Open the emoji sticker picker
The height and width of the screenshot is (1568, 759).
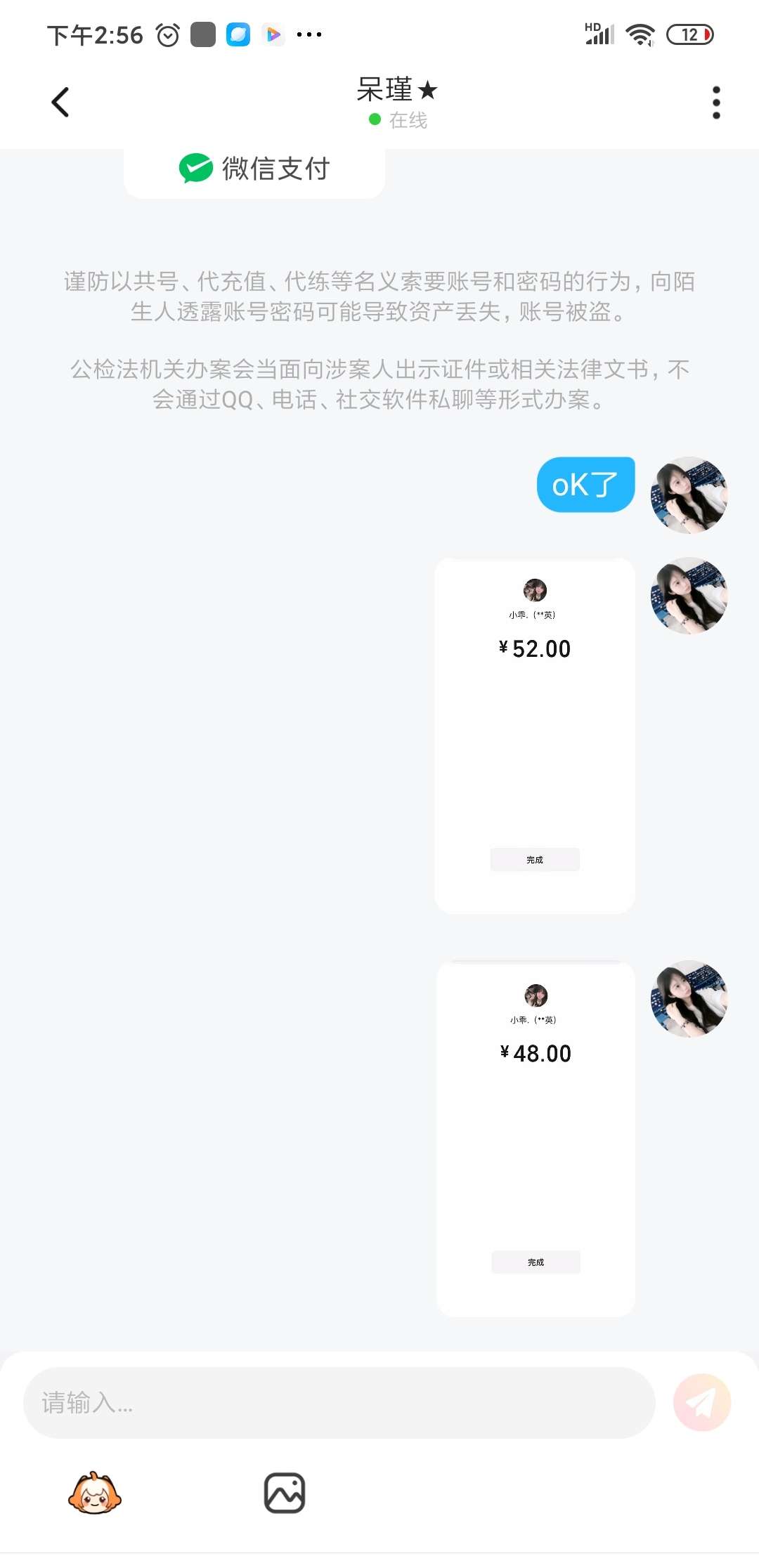click(94, 1493)
